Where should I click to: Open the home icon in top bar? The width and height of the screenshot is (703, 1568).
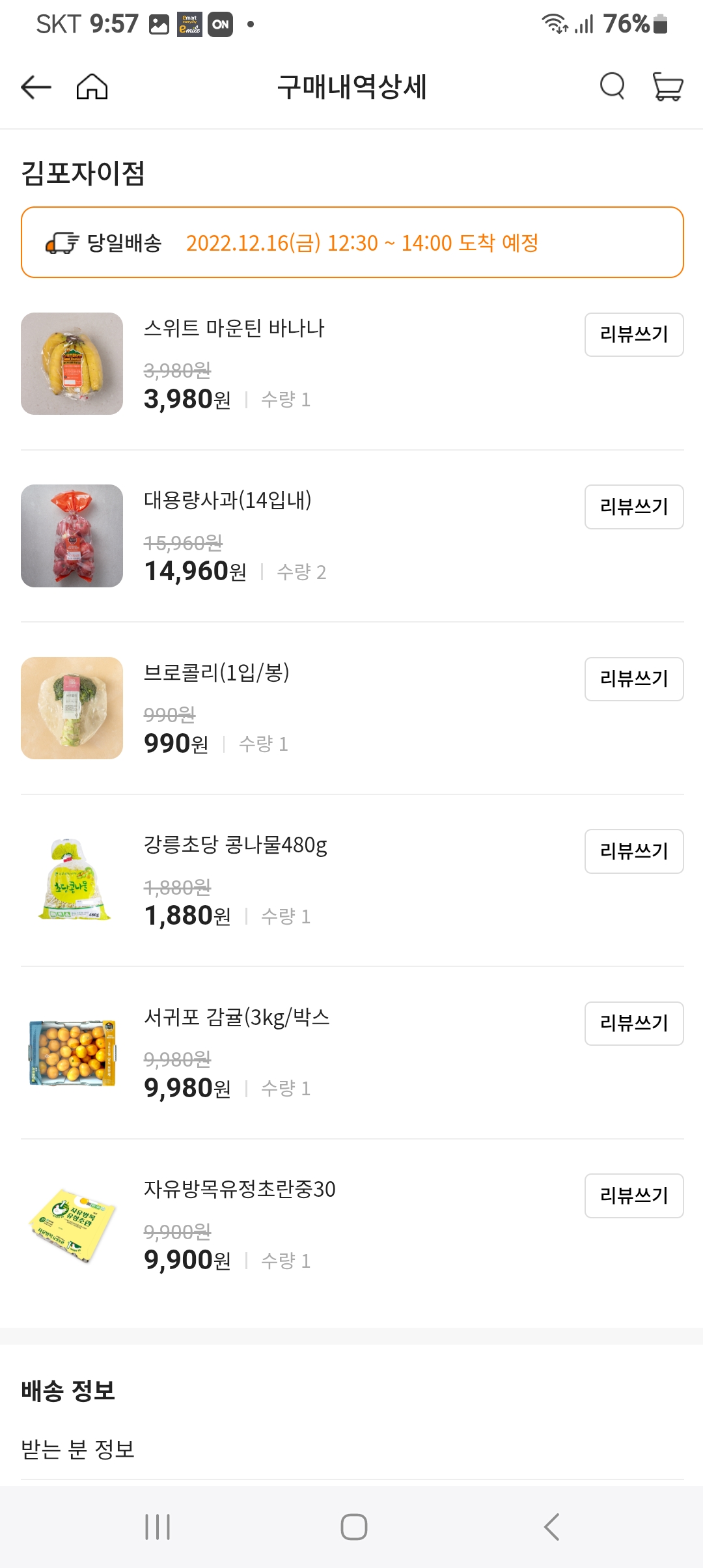coord(92,87)
